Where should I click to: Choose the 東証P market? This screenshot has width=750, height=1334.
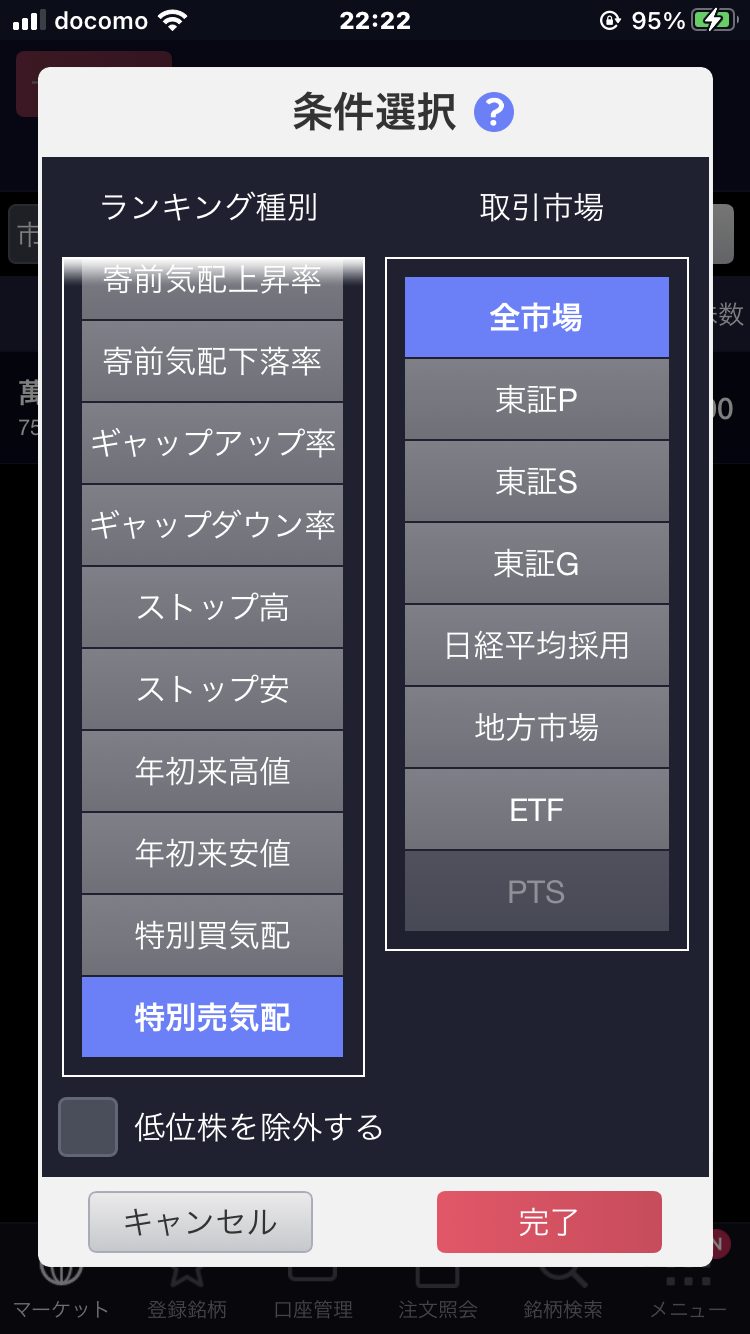tap(536, 400)
